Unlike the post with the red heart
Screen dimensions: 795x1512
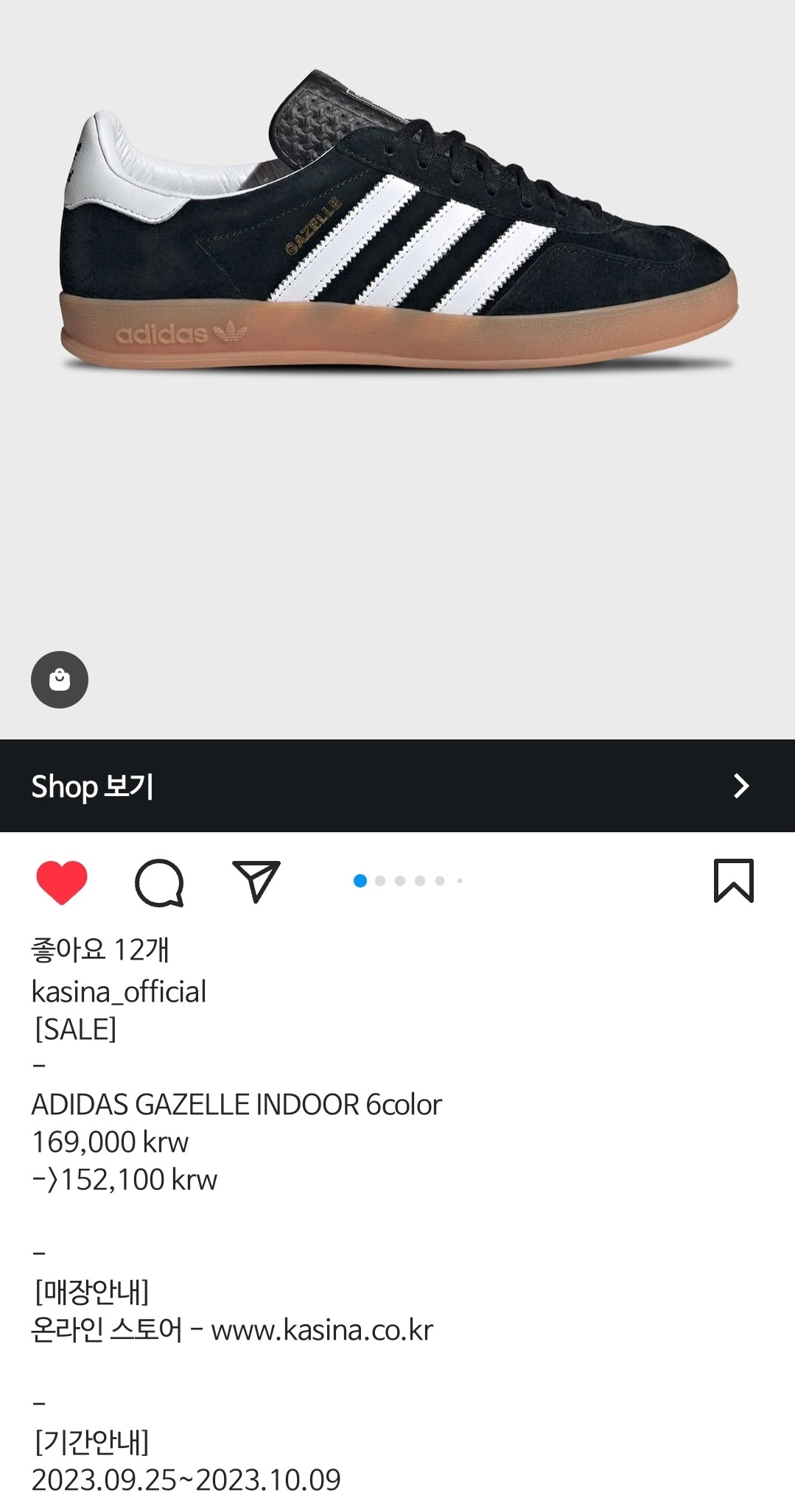coord(62,882)
